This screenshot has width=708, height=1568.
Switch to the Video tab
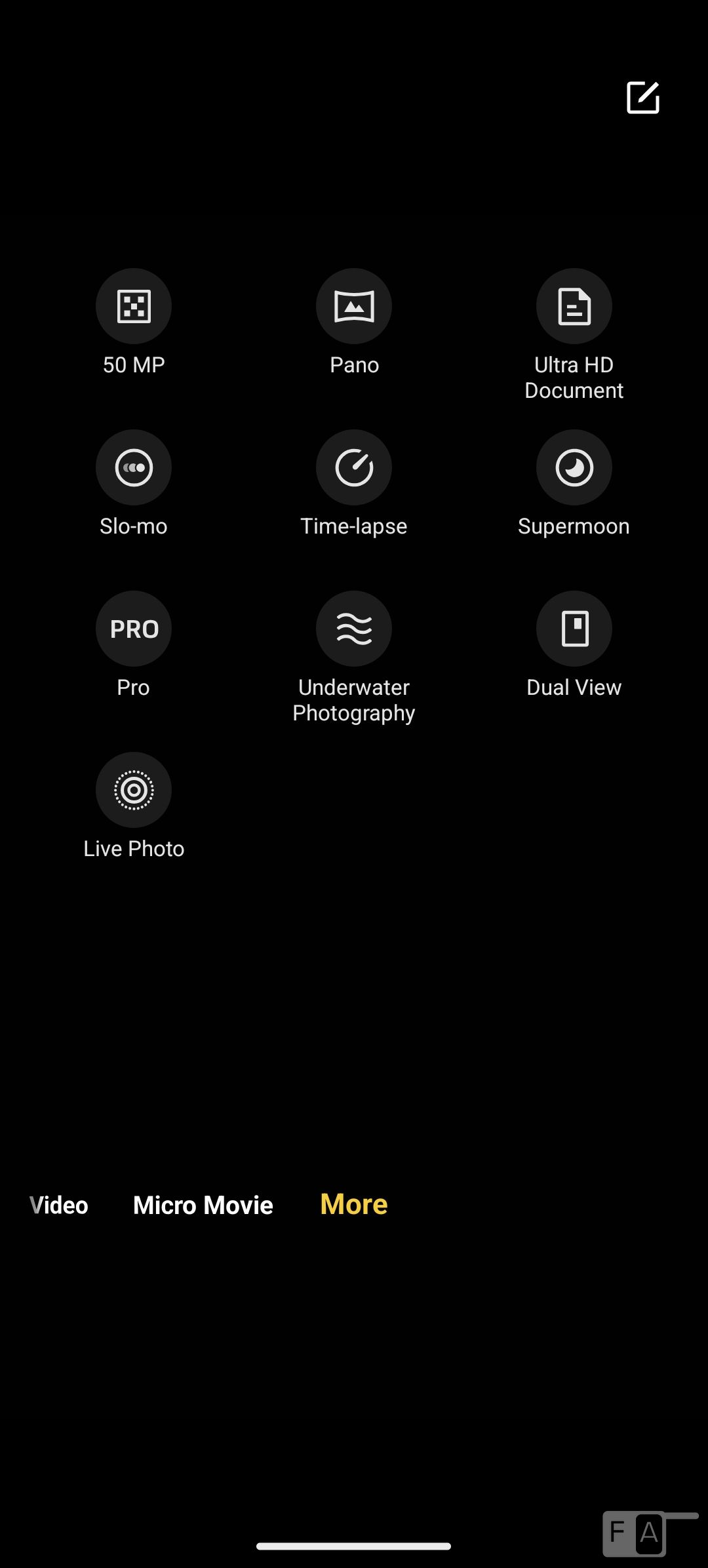59,1205
